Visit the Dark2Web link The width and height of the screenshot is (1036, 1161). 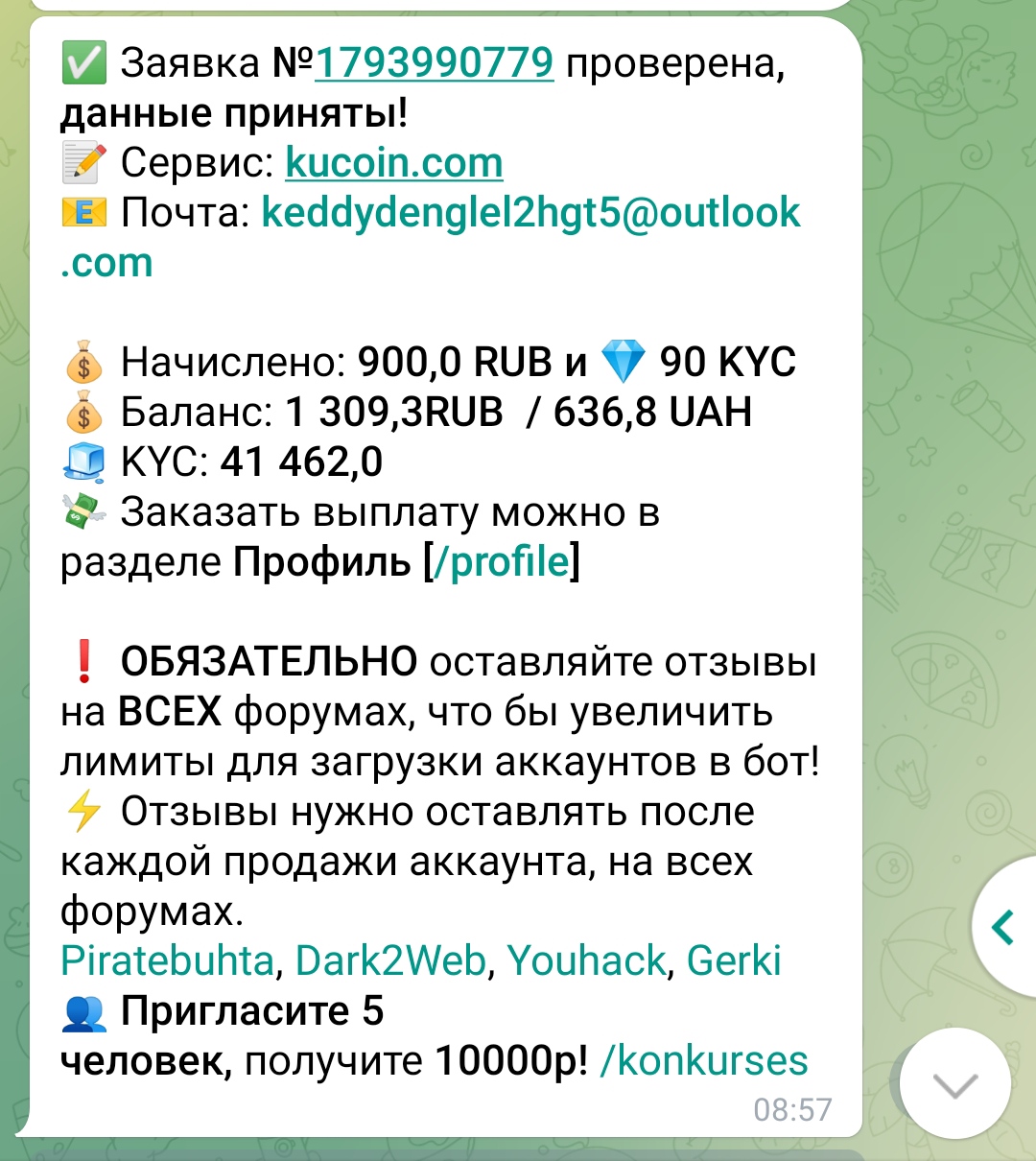390,960
